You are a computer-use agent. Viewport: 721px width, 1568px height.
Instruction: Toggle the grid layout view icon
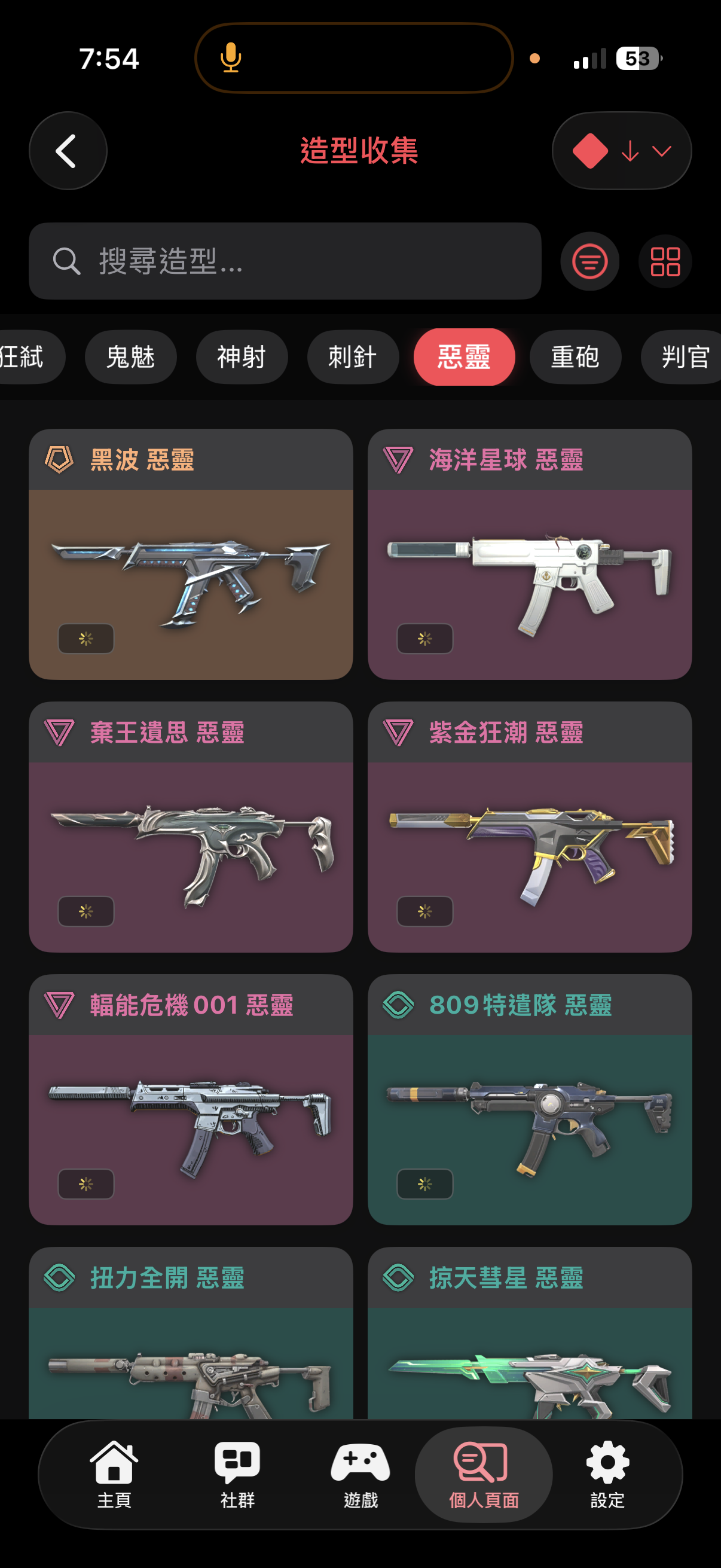click(x=664, y=261)
